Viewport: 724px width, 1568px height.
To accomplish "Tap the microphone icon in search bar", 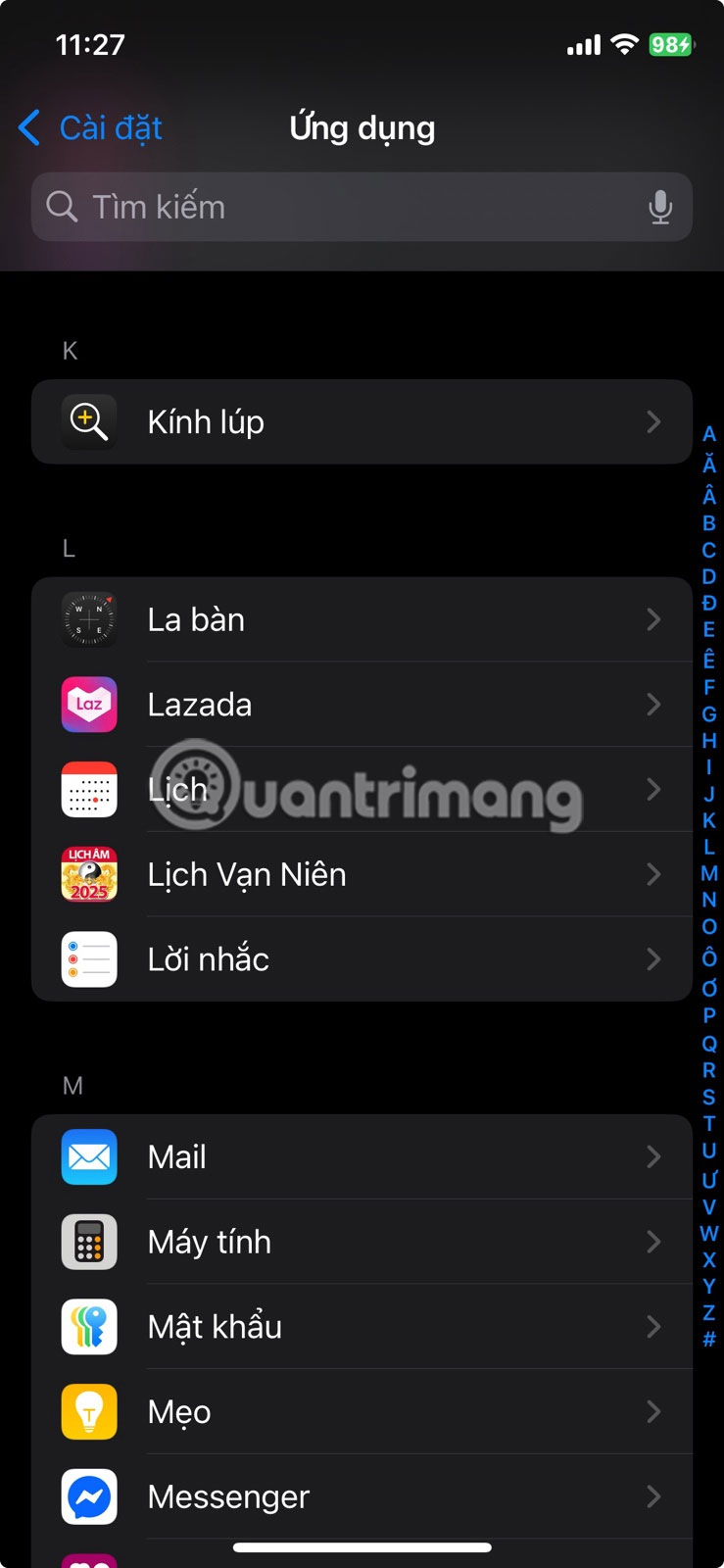I will [x=662, y=207].
